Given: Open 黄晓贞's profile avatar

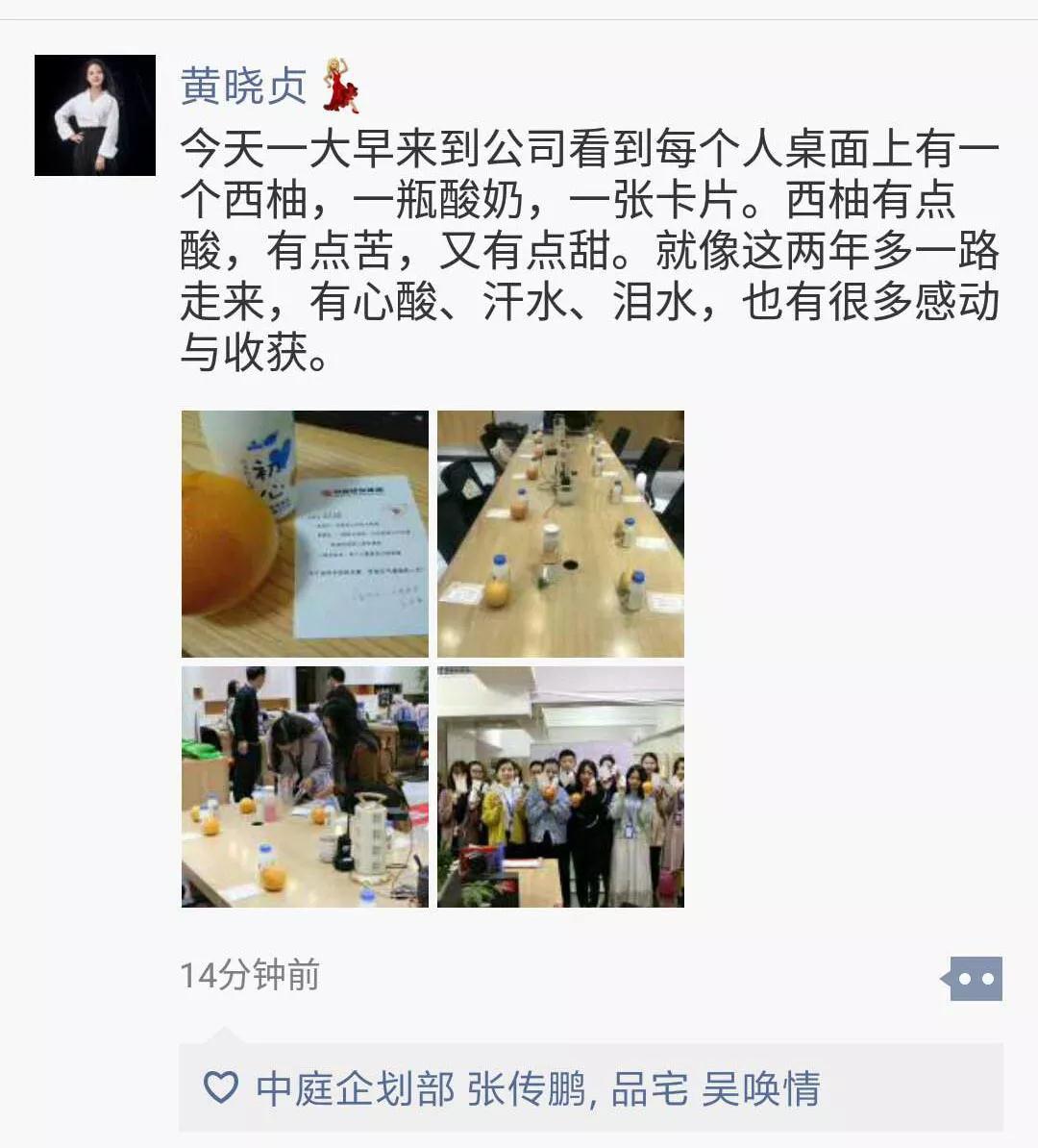Looking at the screenshot, I should click(94, 115).
